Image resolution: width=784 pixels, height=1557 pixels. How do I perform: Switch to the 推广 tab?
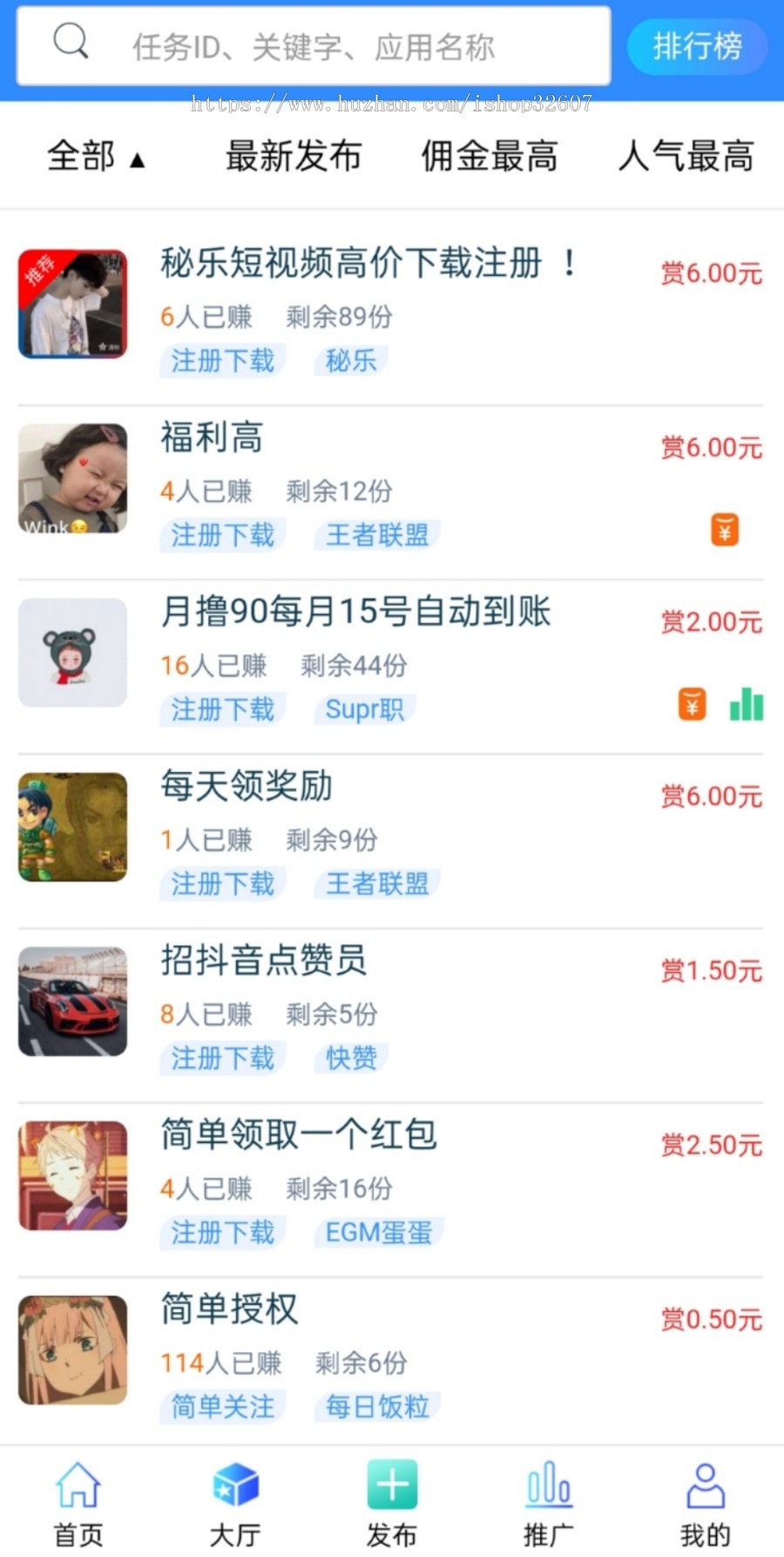549,1504
